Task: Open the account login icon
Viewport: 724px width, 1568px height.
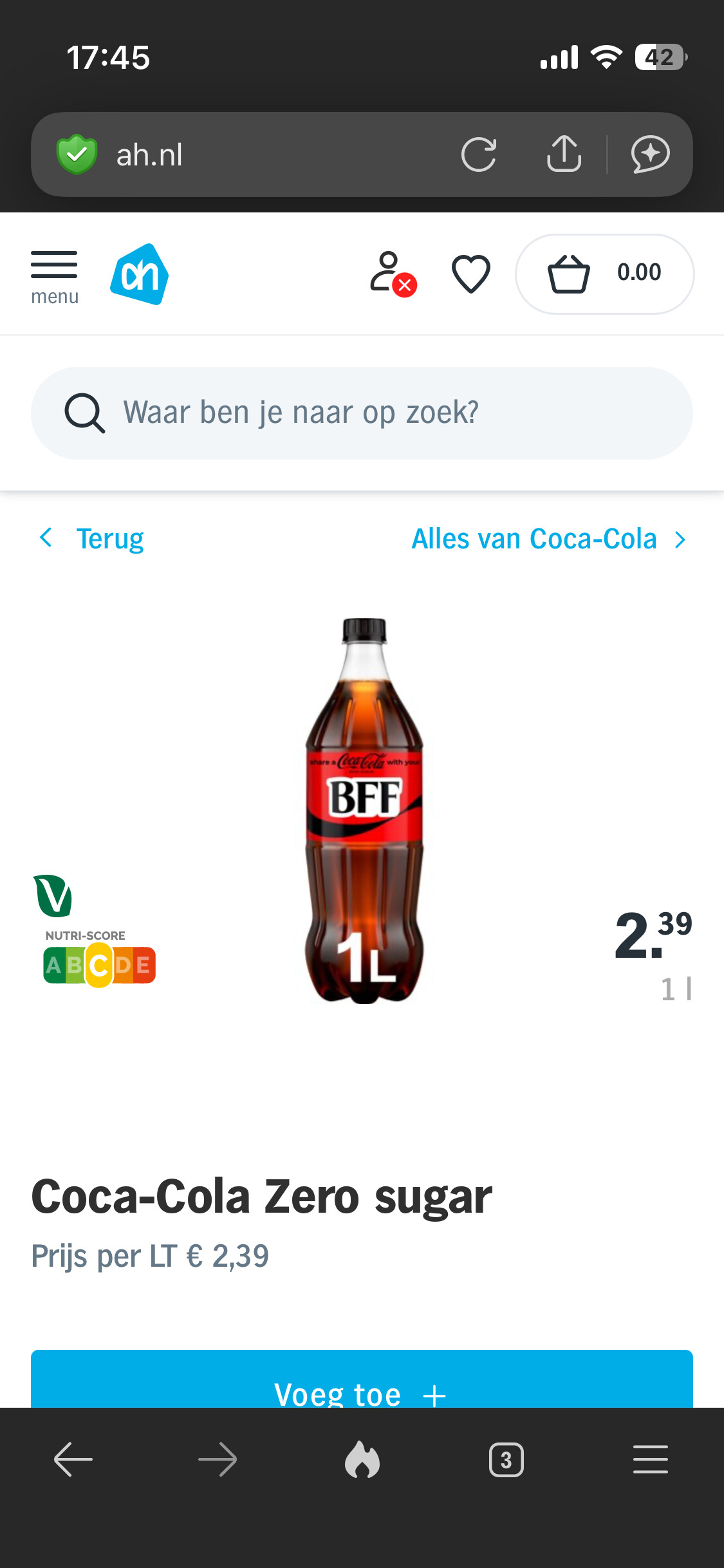Action: click(392, 274)
